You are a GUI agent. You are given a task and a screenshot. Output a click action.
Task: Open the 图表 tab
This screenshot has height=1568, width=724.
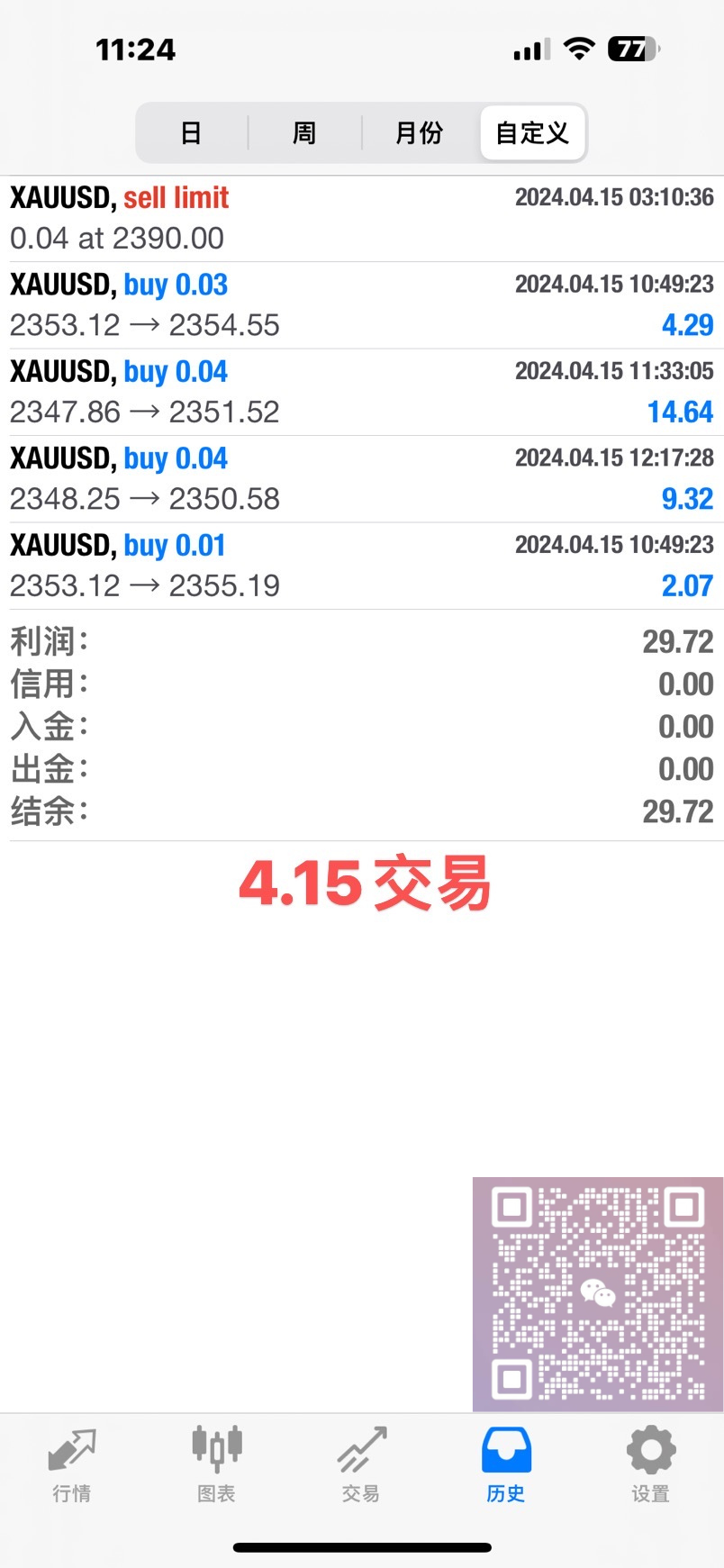[x=216, y=1465]
